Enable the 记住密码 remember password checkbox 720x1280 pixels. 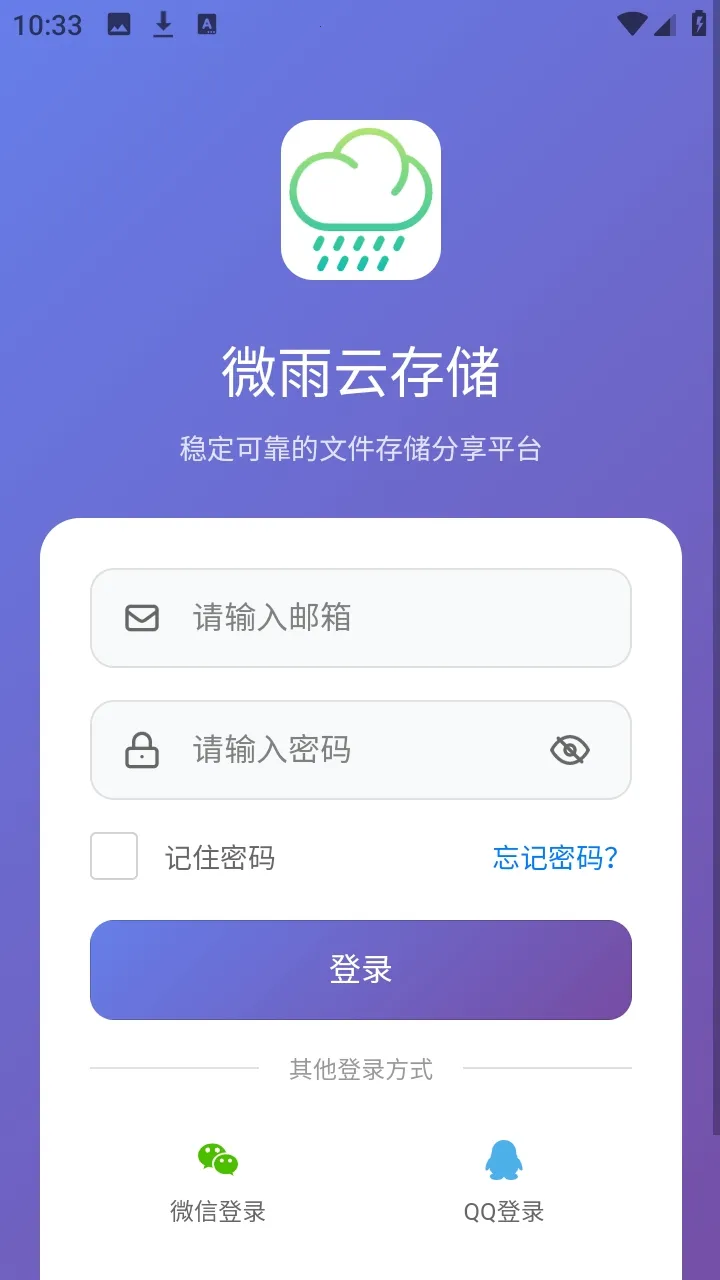[x=113, y=856]
